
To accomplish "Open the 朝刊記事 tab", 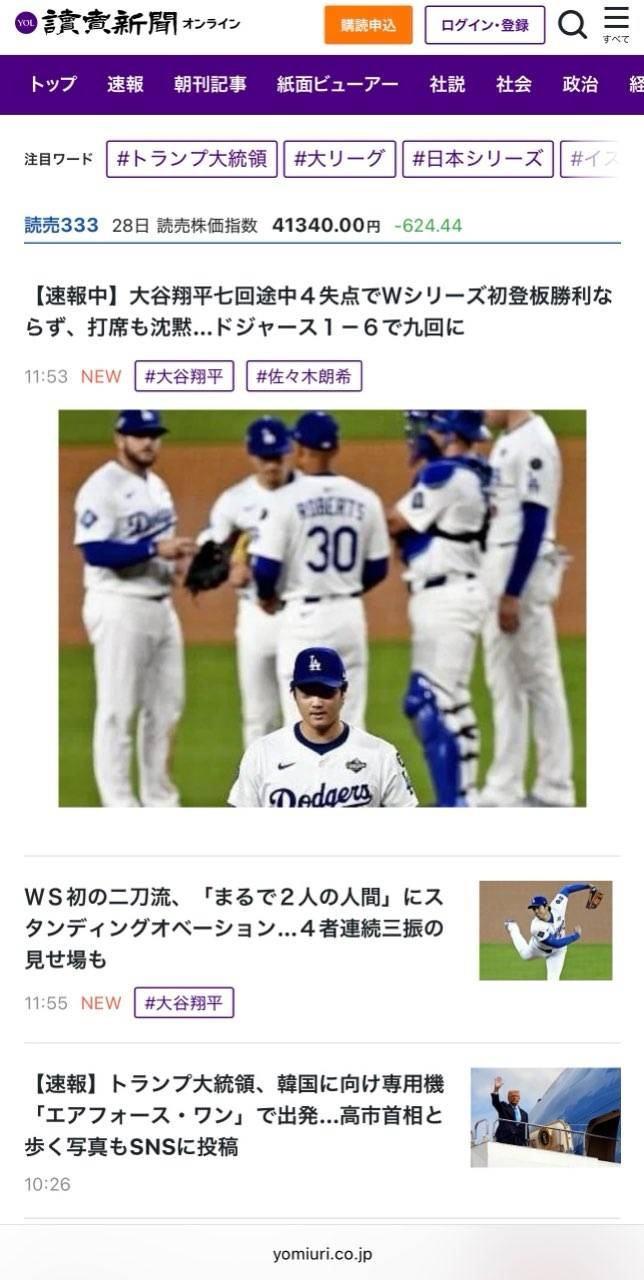I will pyautogui.click(x=210, y=85).
